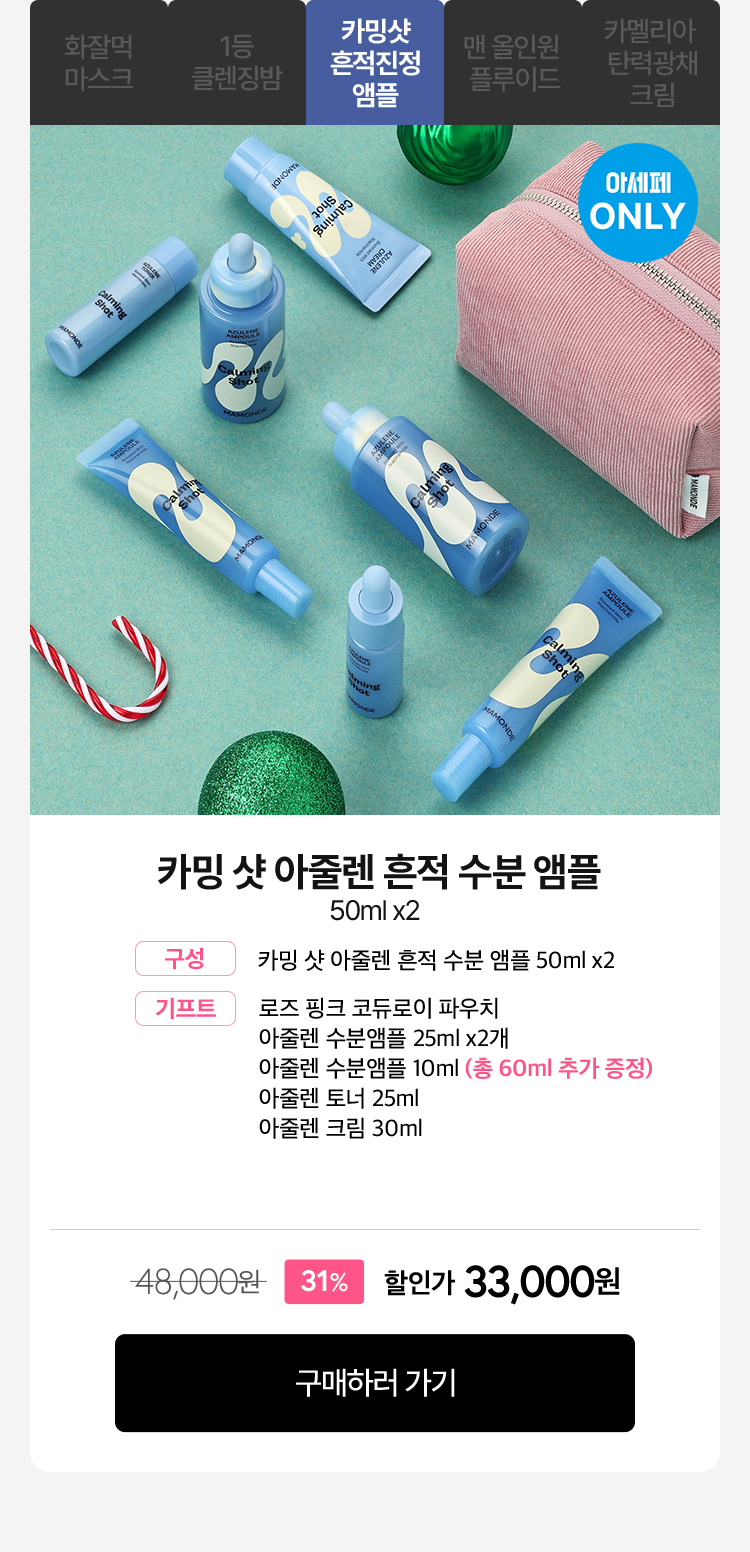Select the 카밍샷 흔적진정 앰플 tab

pyautogui.click(x=375, y=62)
